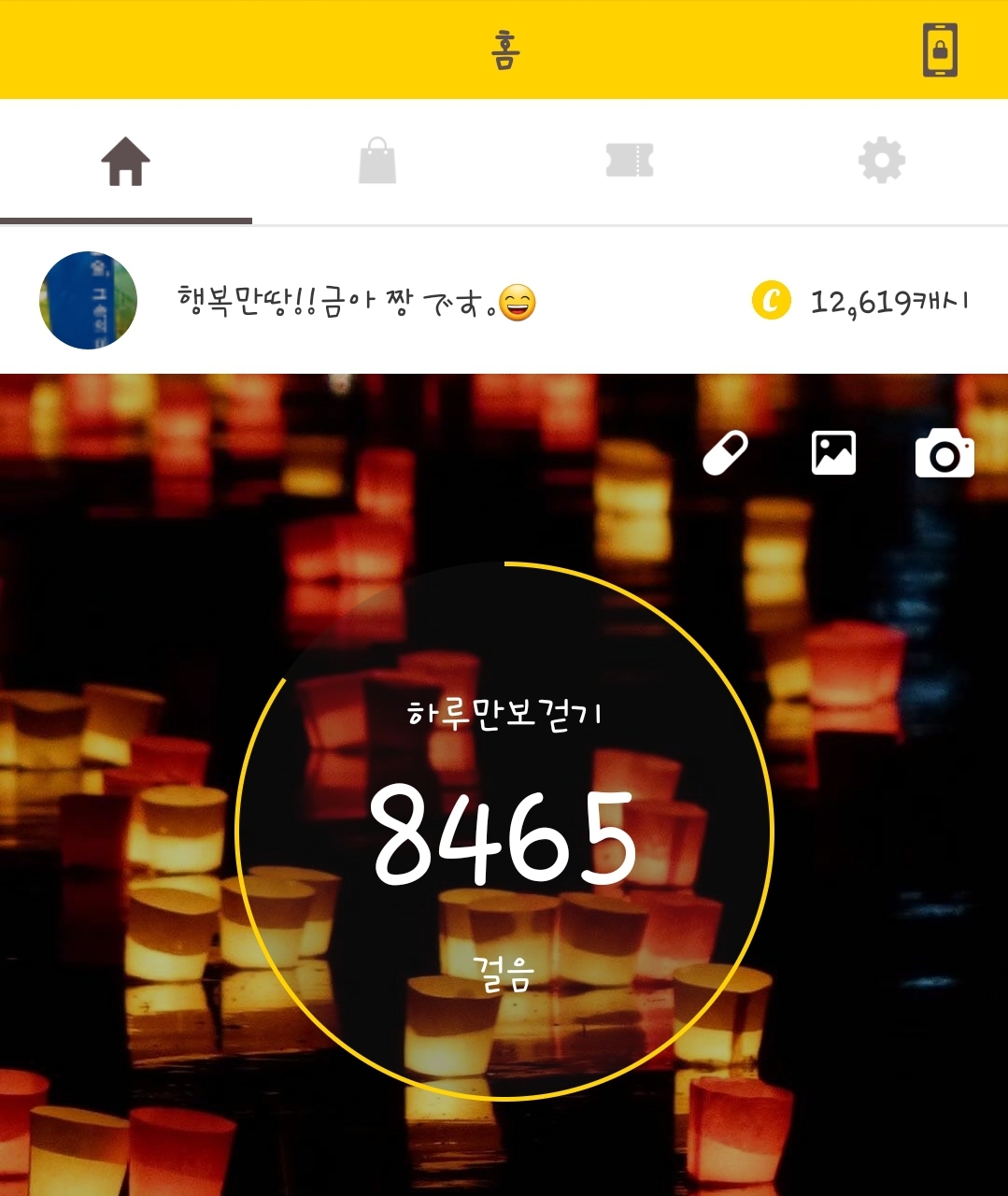
Task: Open the camera icon
Action: (944, 454)
